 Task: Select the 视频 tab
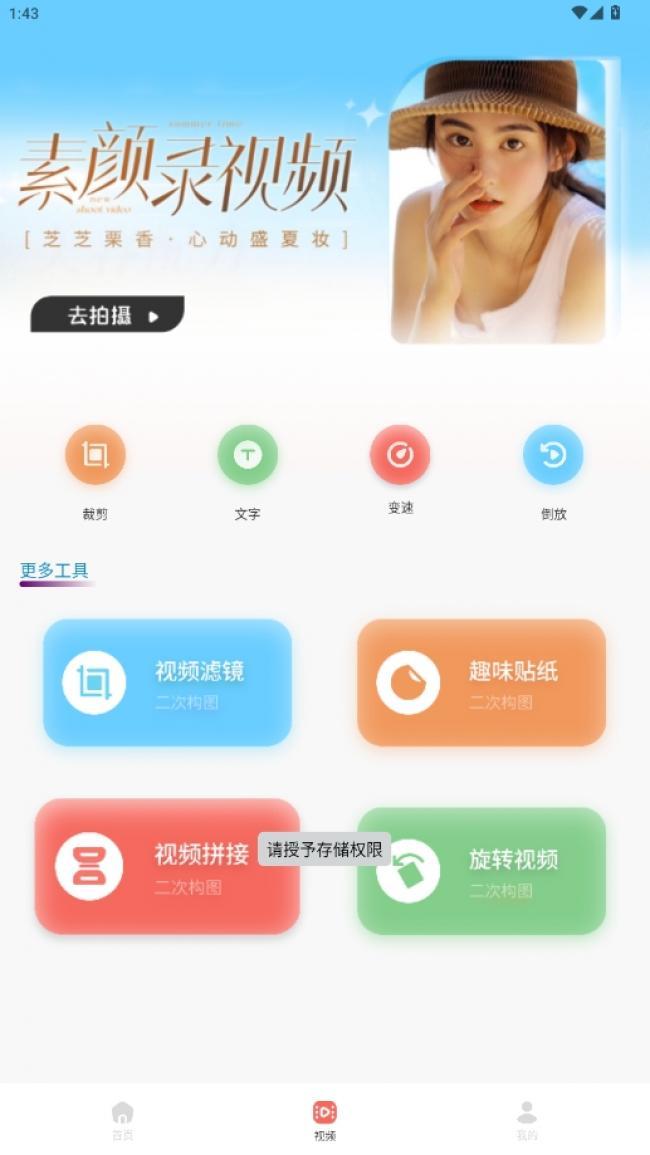click(325, 1120)
